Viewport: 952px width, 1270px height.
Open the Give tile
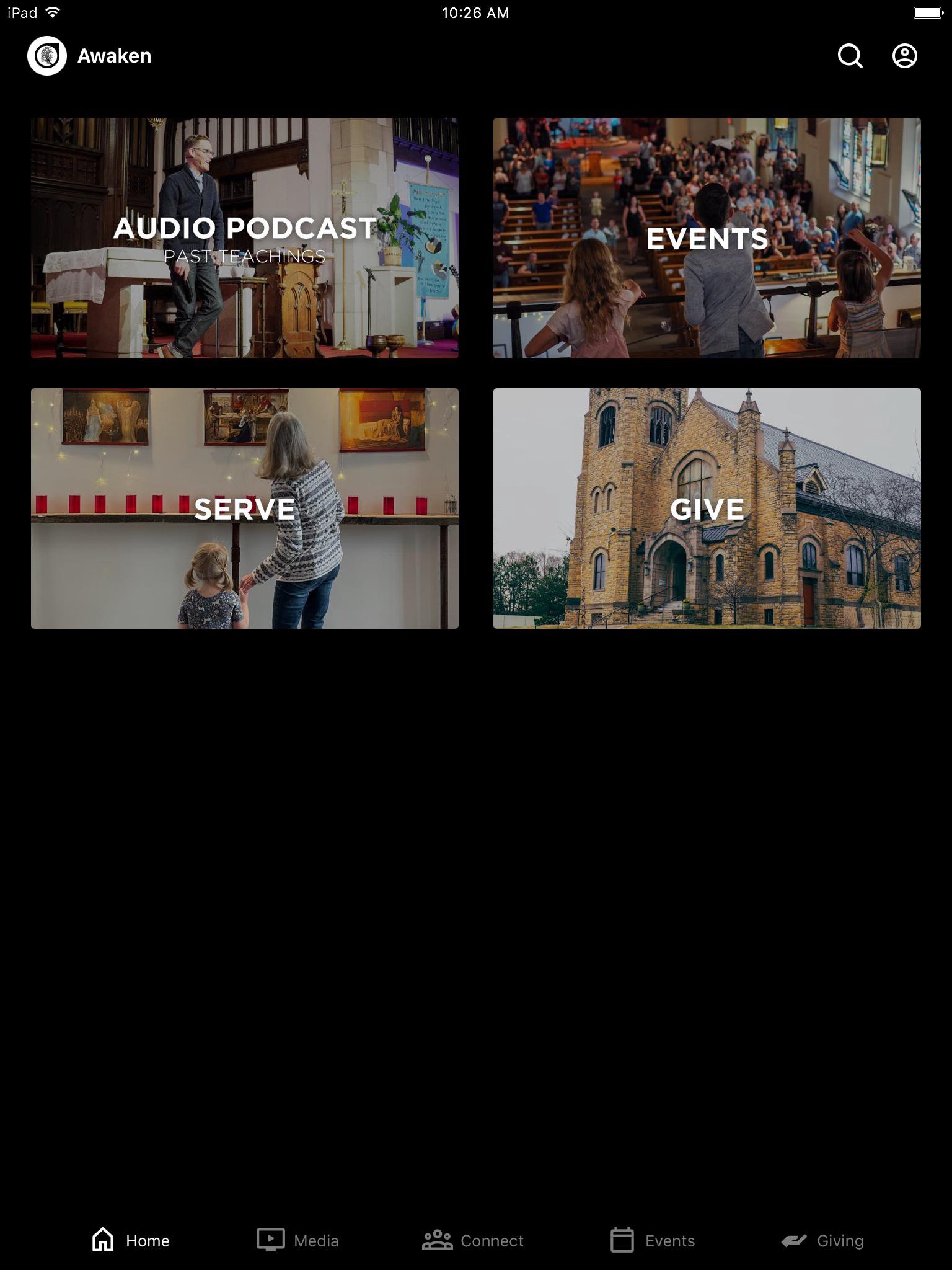click(x=707, y=508)
